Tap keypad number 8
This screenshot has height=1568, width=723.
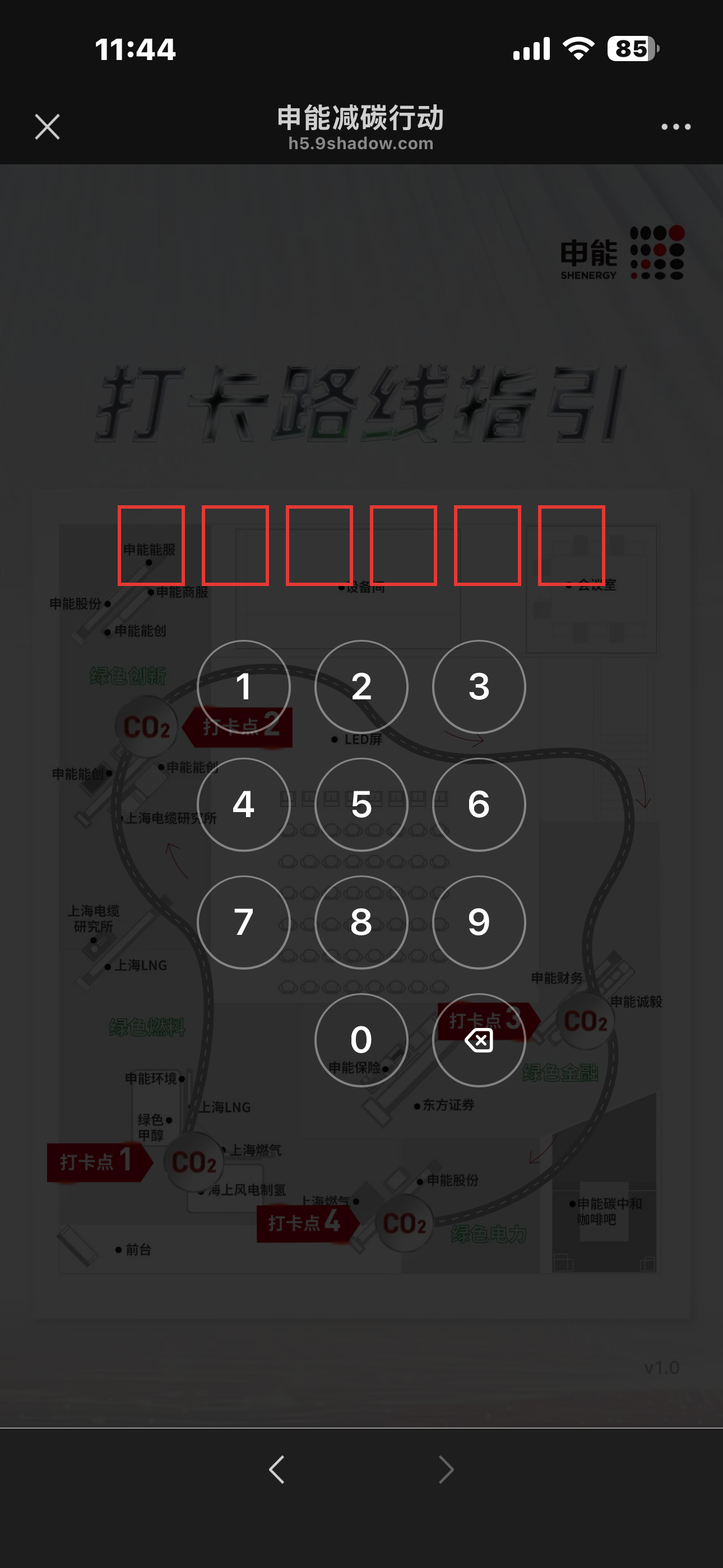click(361, 922)
